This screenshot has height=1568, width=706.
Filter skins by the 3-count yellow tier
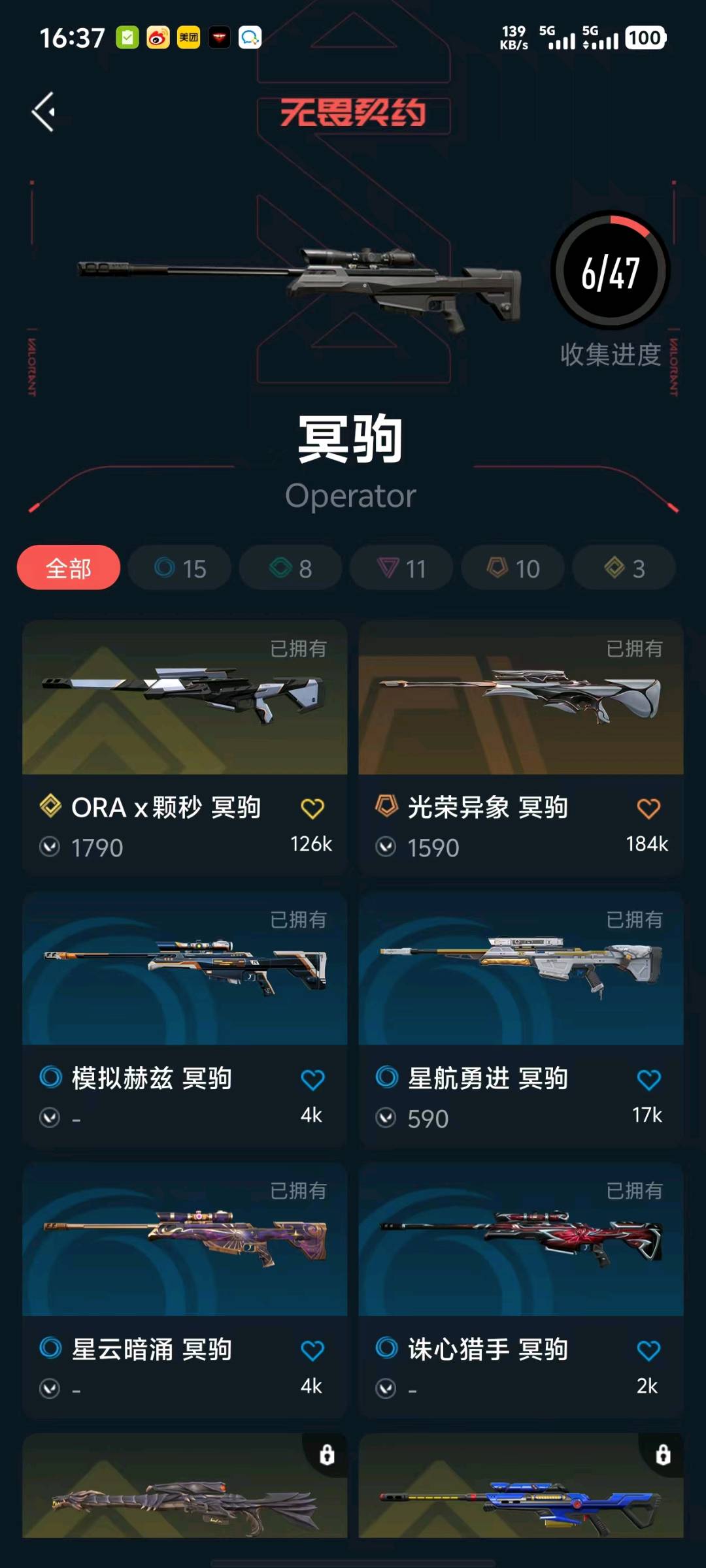click(624, 568)
